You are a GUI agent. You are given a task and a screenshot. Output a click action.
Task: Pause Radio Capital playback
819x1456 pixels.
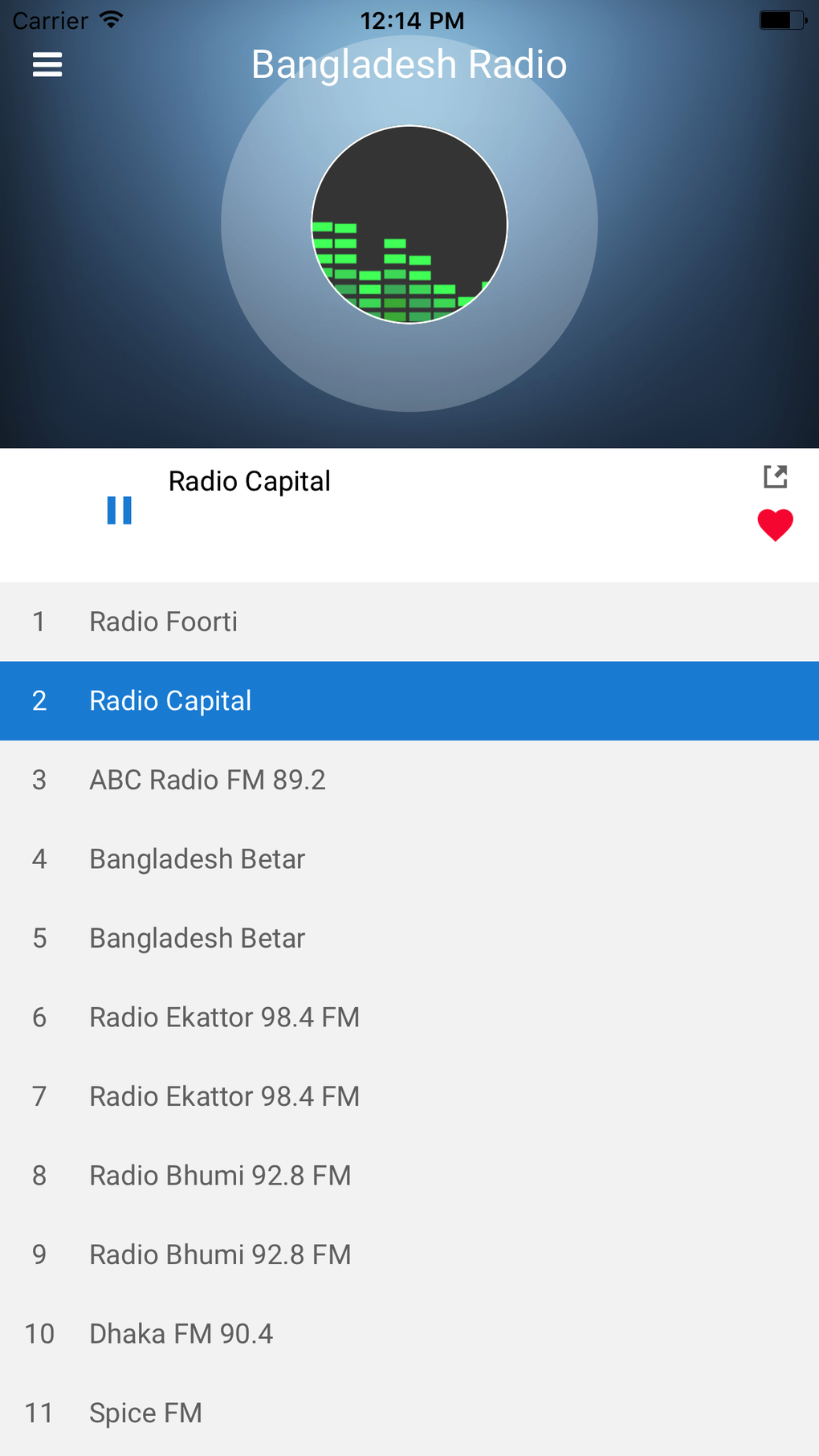click(120, 510)
